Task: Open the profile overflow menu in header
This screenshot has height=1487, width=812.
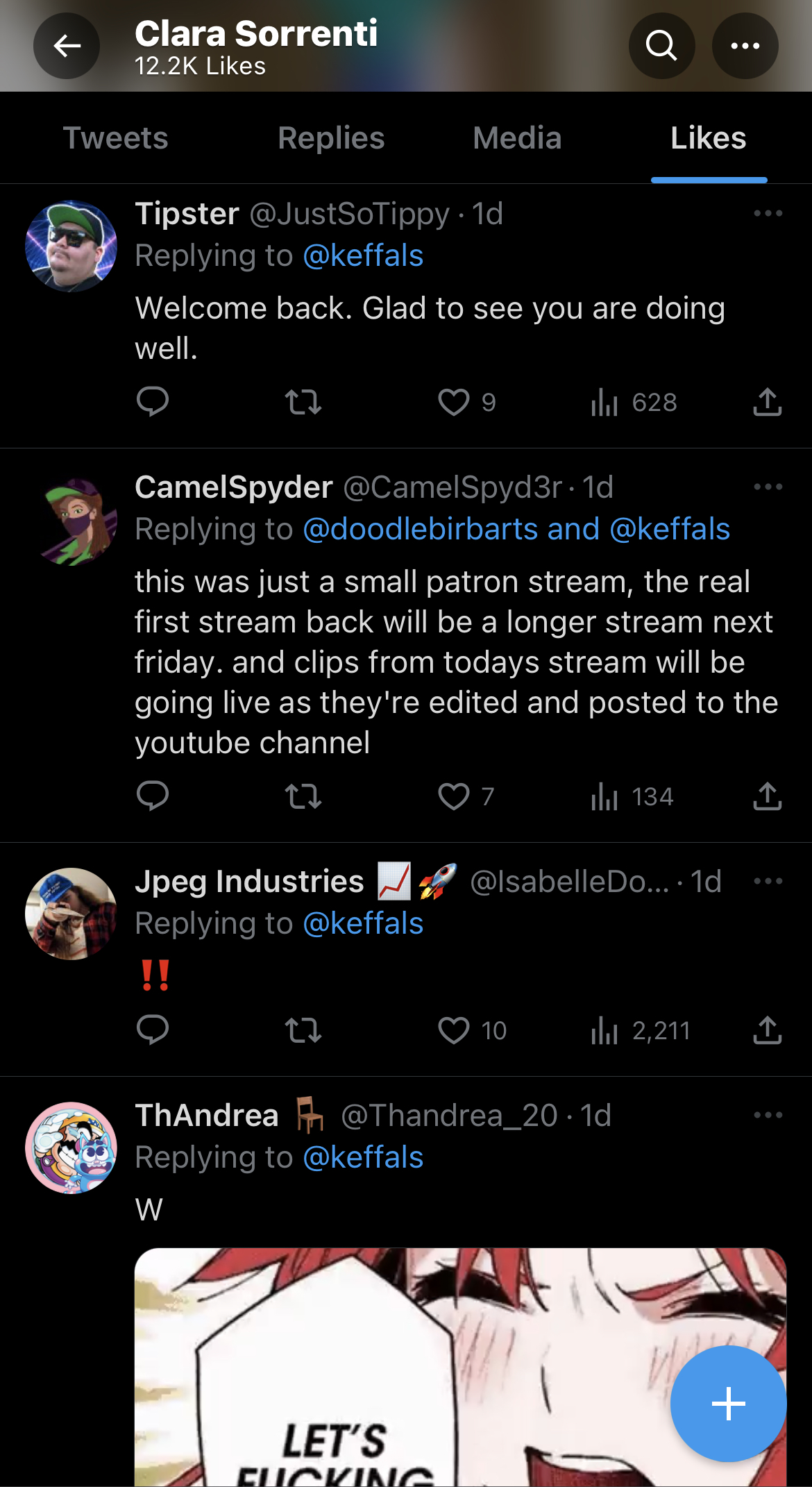Action: tap(745, 46)
